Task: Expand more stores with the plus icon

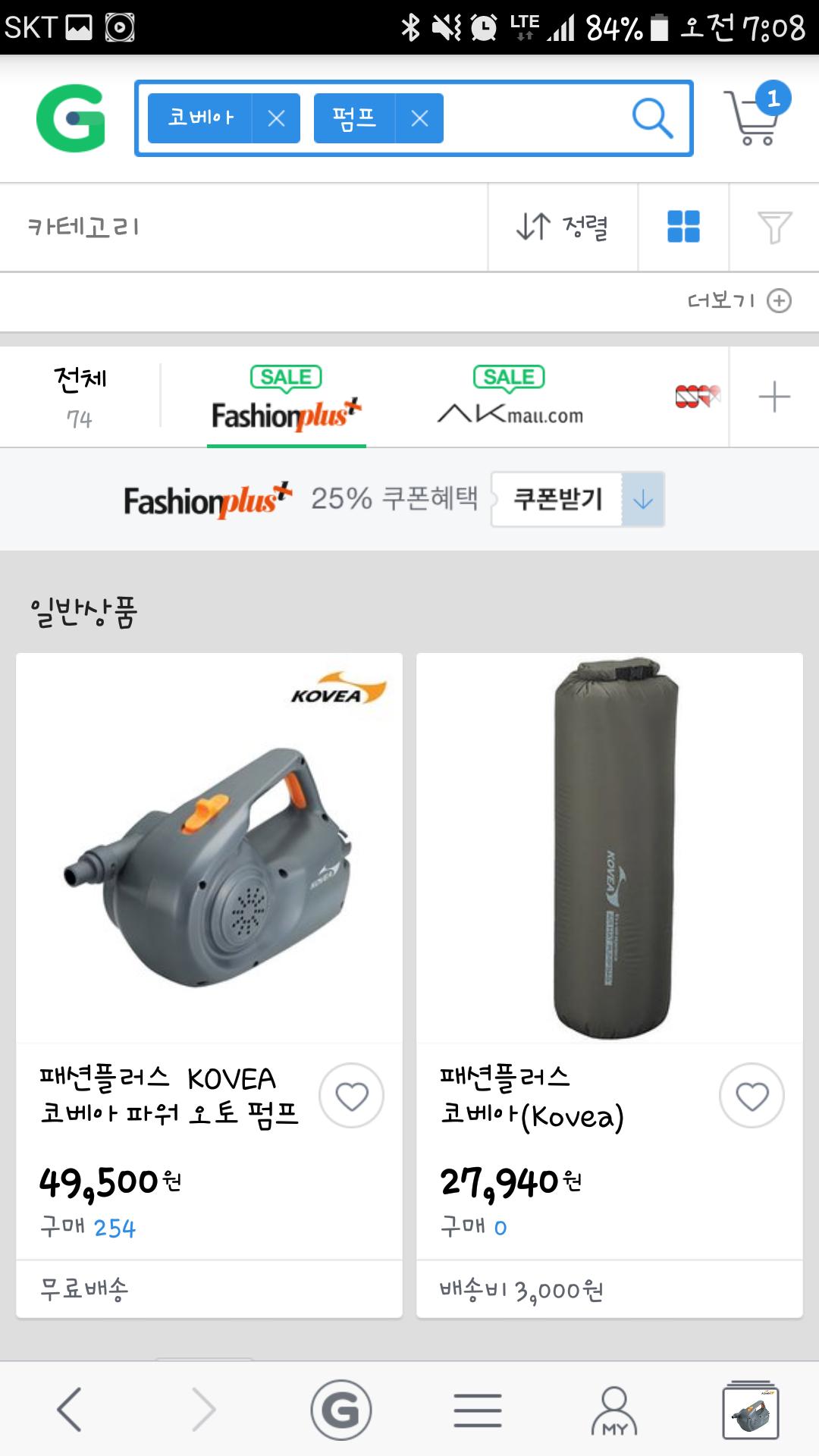Action: [773, 397]
